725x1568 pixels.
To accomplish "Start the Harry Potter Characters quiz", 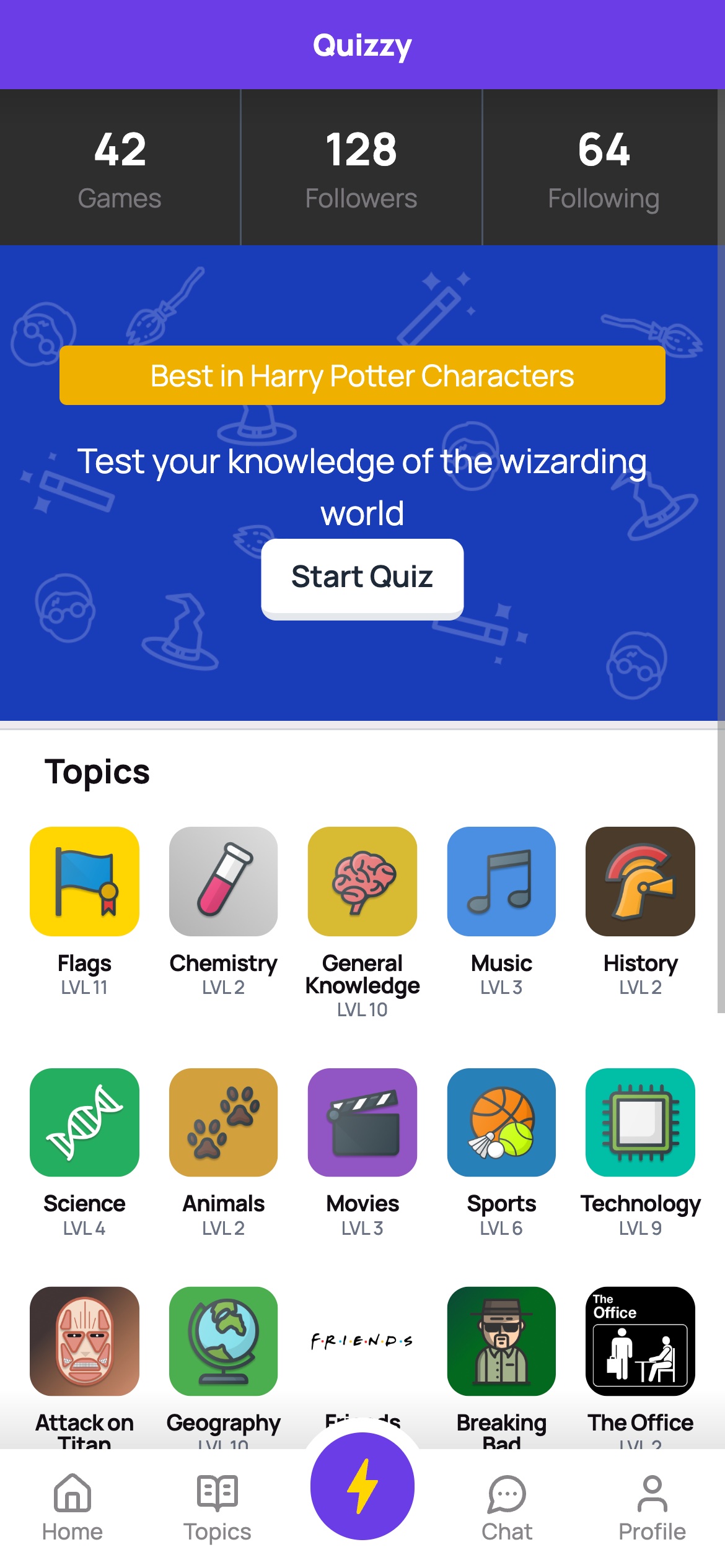I will coord(362,577).
